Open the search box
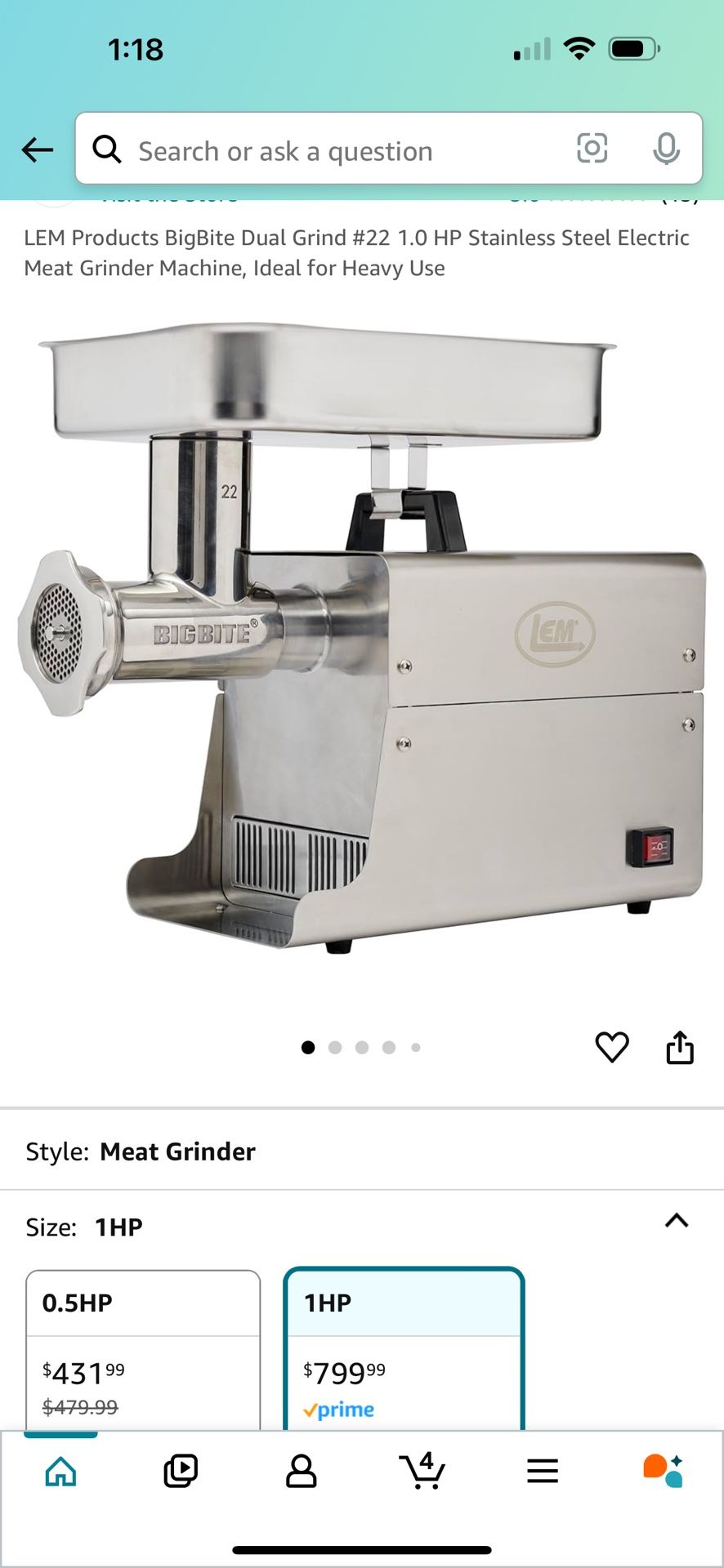This screenshot has height=1568, width=724. [327, 149]
